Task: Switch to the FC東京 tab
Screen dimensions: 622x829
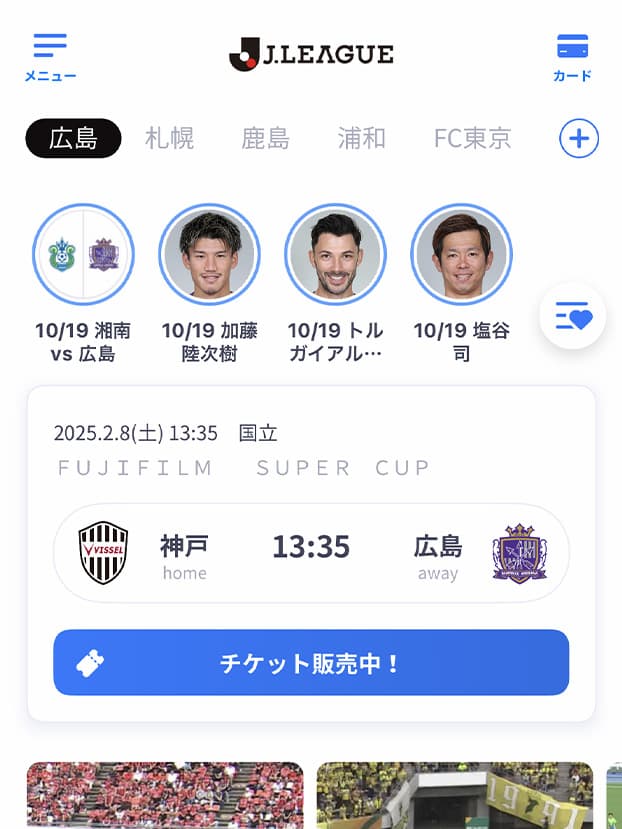Action: click(x=472, y=138)
